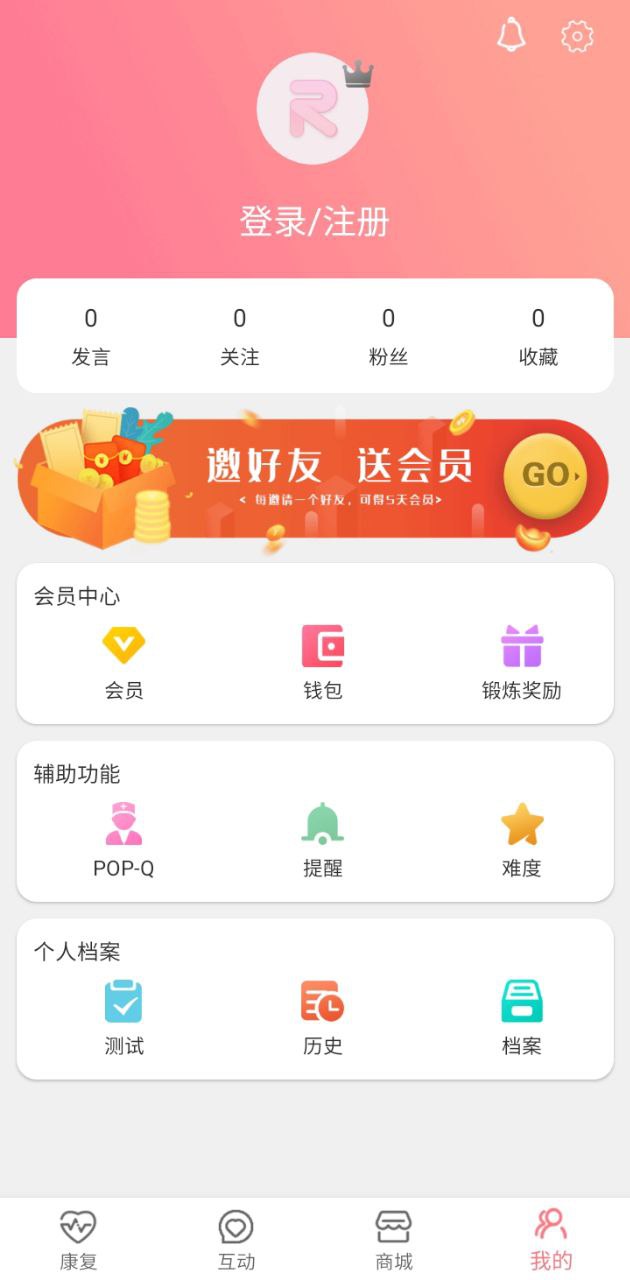View 历史 history
630x1280 pixels.
[323, 1017]
